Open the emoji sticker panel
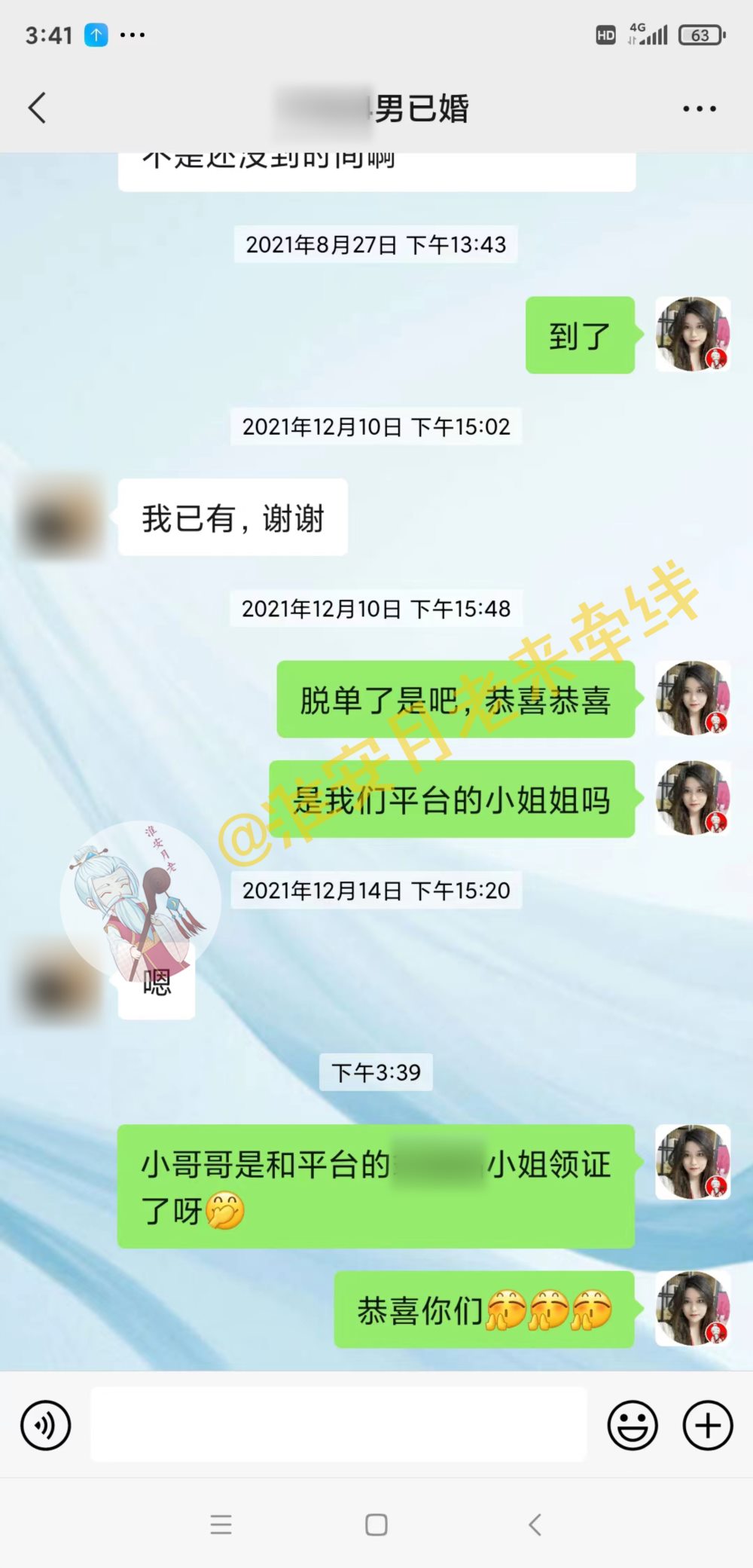 coord(632,1425)
